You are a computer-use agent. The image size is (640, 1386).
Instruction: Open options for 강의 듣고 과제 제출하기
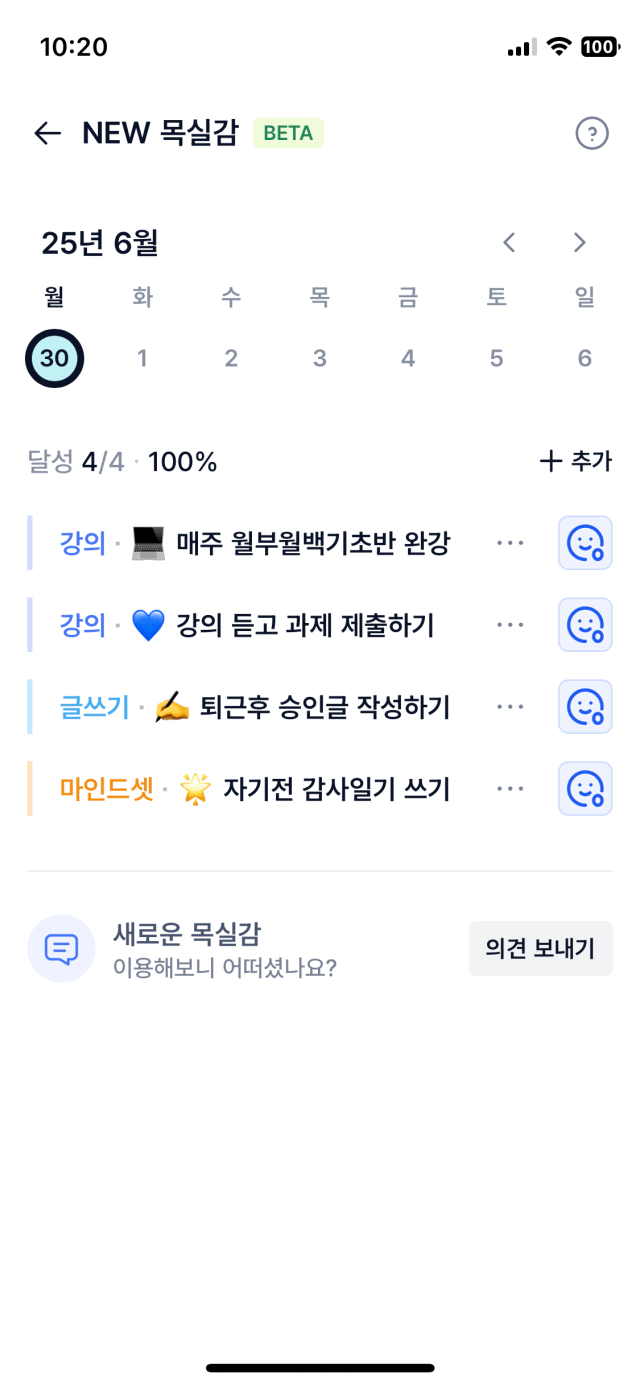pos(510,625)
